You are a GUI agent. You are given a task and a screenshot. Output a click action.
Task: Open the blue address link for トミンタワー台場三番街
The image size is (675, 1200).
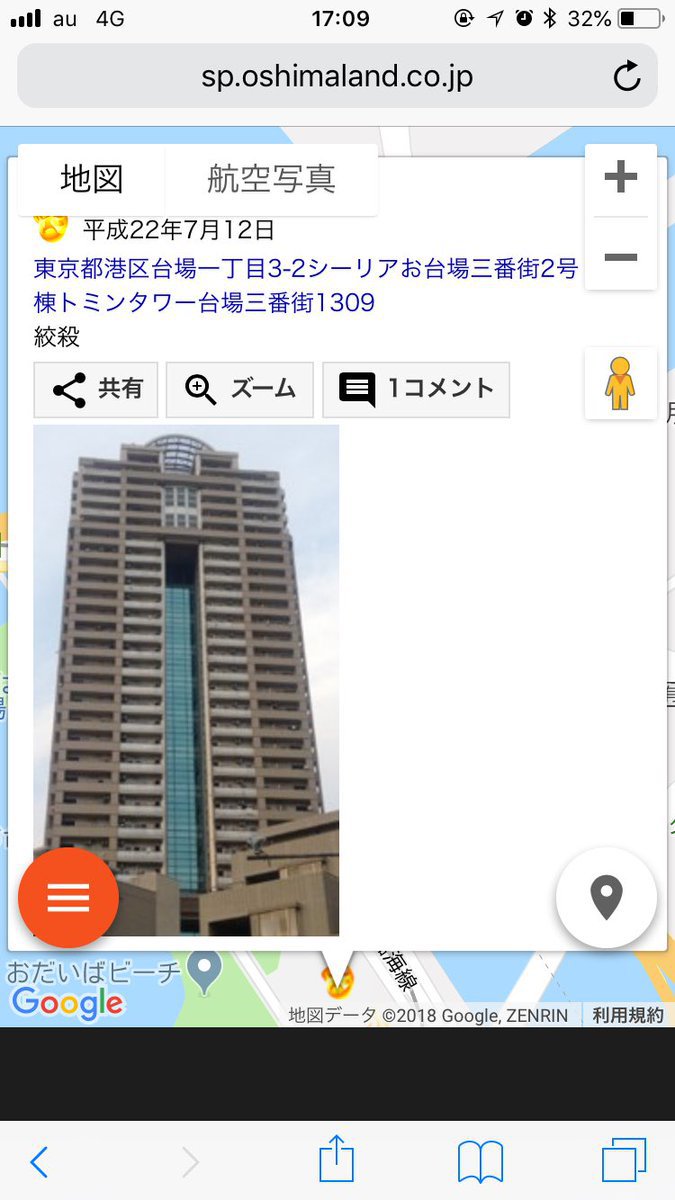[x=305, y=285]
